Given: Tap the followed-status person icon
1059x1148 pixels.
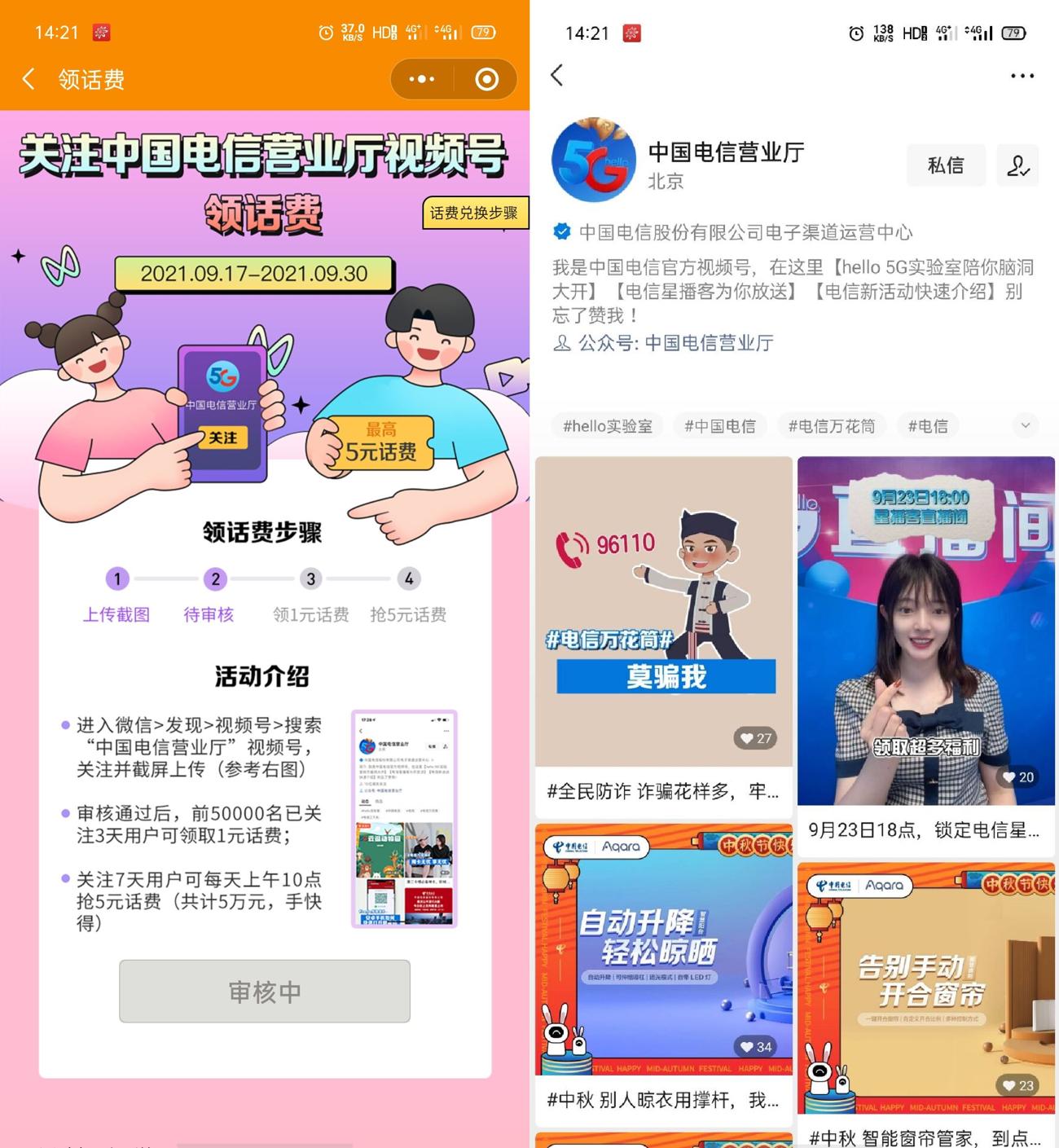Looking at the screenshot, I should 1017,165.
